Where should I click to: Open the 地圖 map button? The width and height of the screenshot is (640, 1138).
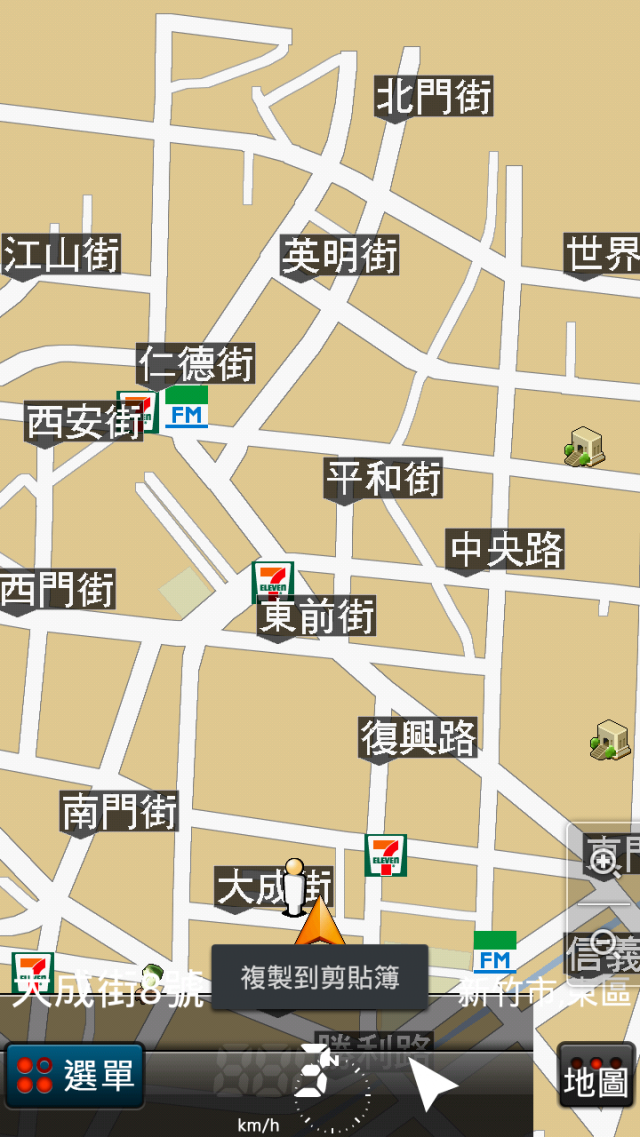point(596,1075)
